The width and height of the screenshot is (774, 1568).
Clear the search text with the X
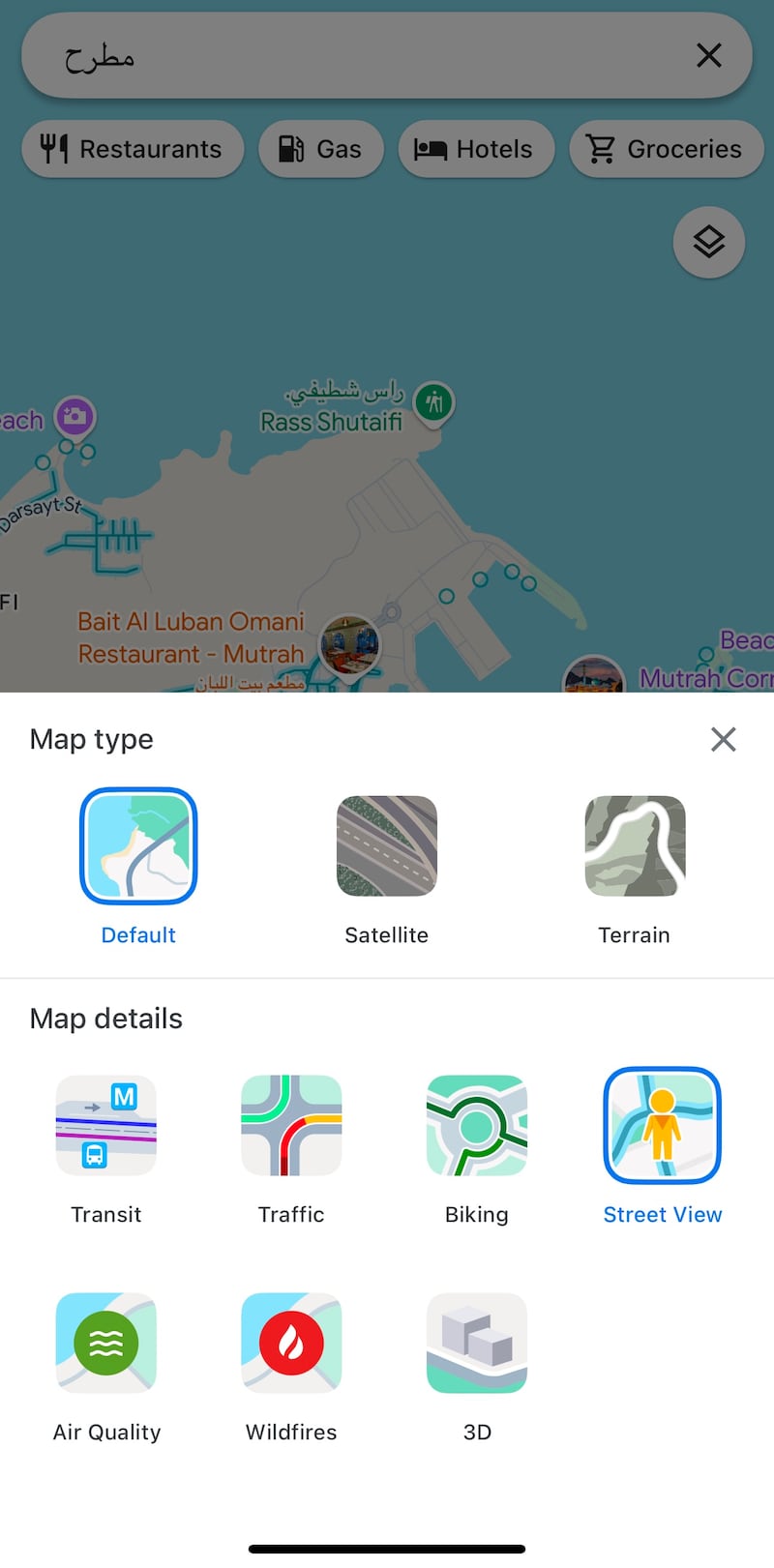pyautogui.click(x=708, y=56)
